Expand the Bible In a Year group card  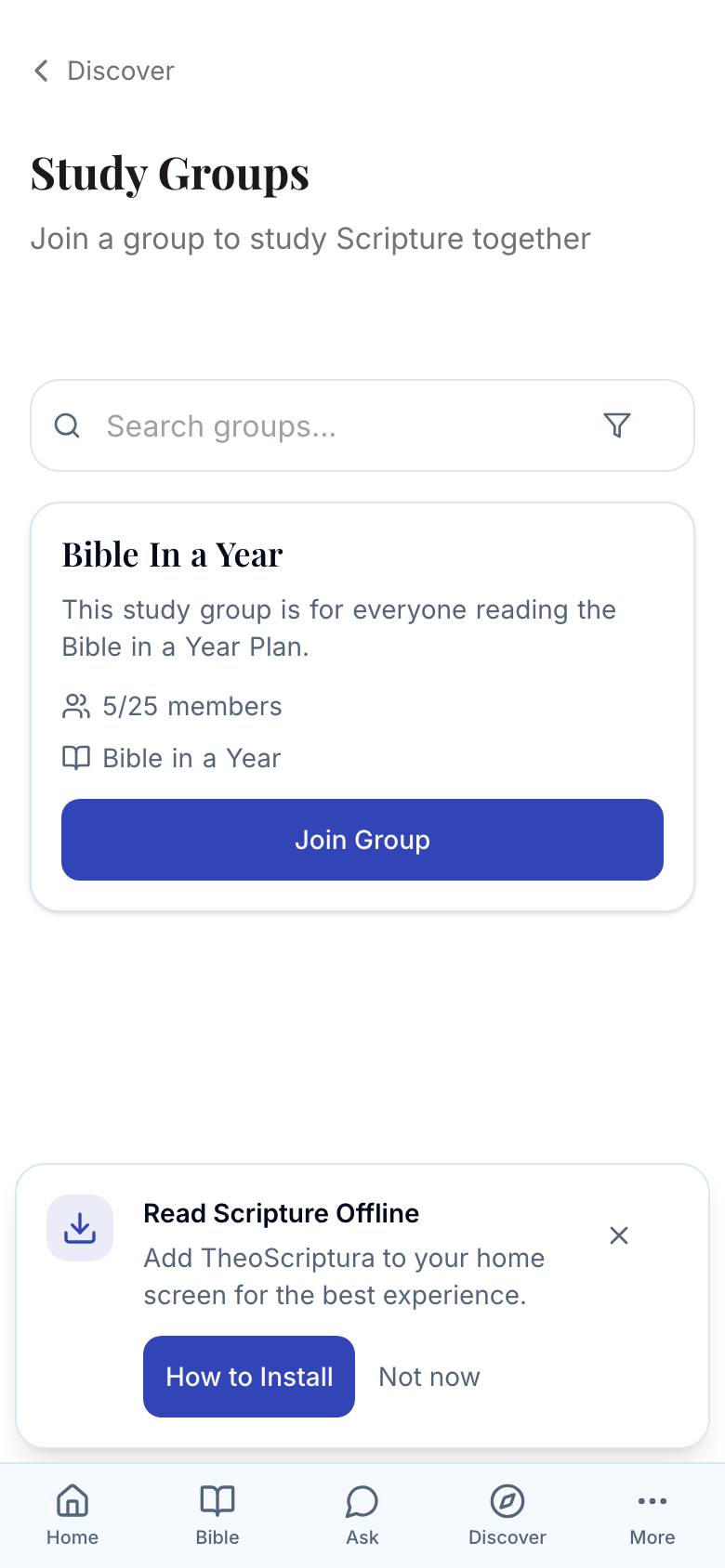(x=172, y=554)
